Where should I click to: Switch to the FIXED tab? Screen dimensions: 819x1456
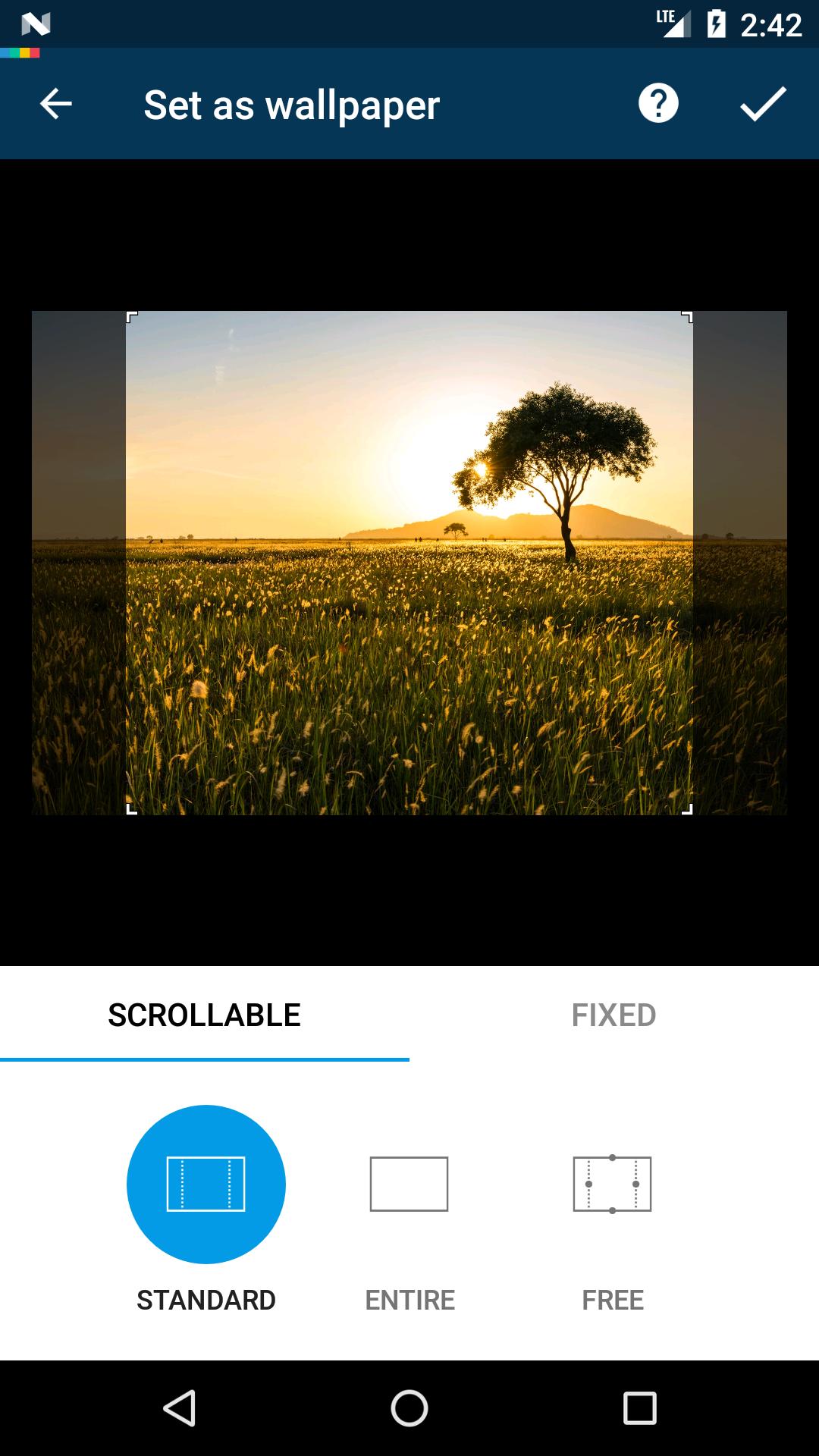tap(613, 1014)
